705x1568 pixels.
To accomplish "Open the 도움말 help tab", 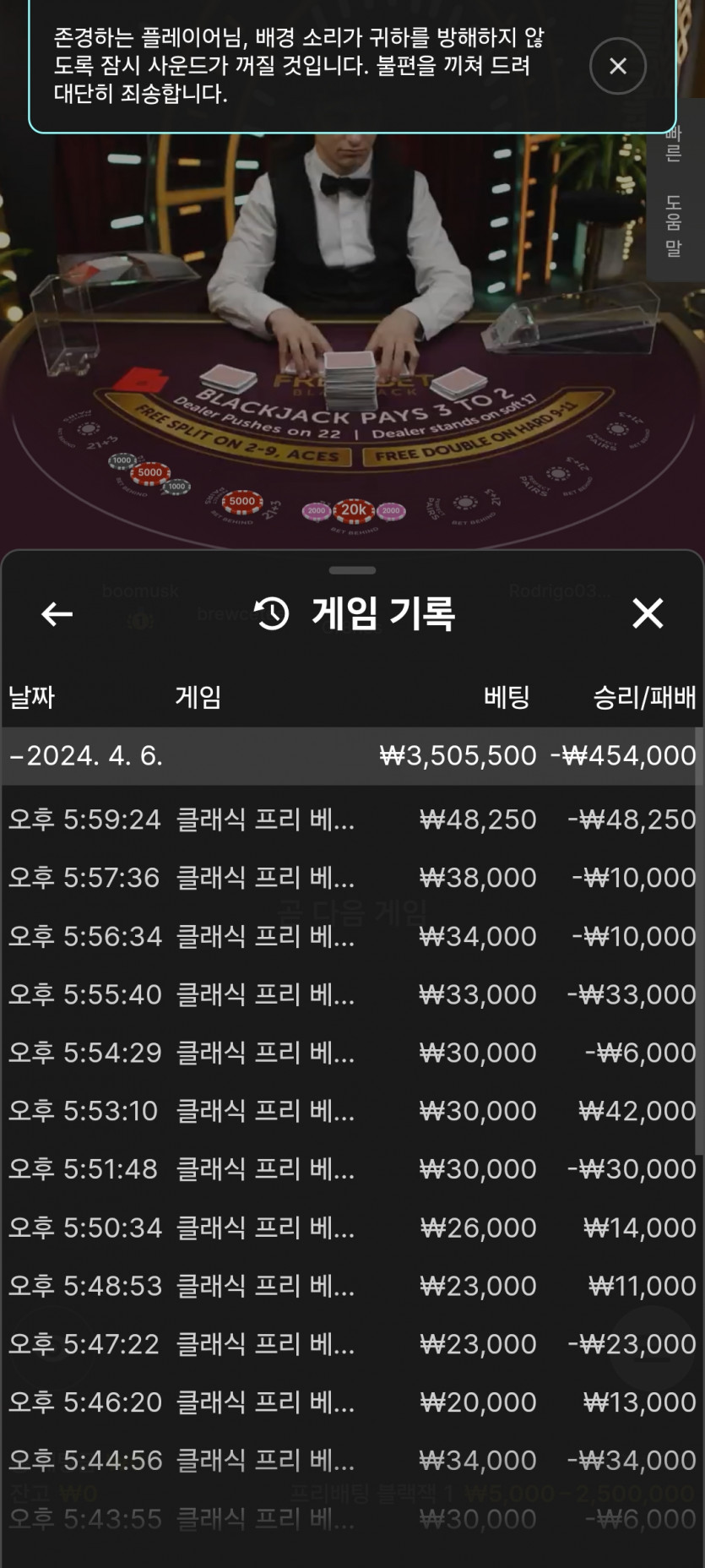I will pyautogui.click(x=673, y=226).
